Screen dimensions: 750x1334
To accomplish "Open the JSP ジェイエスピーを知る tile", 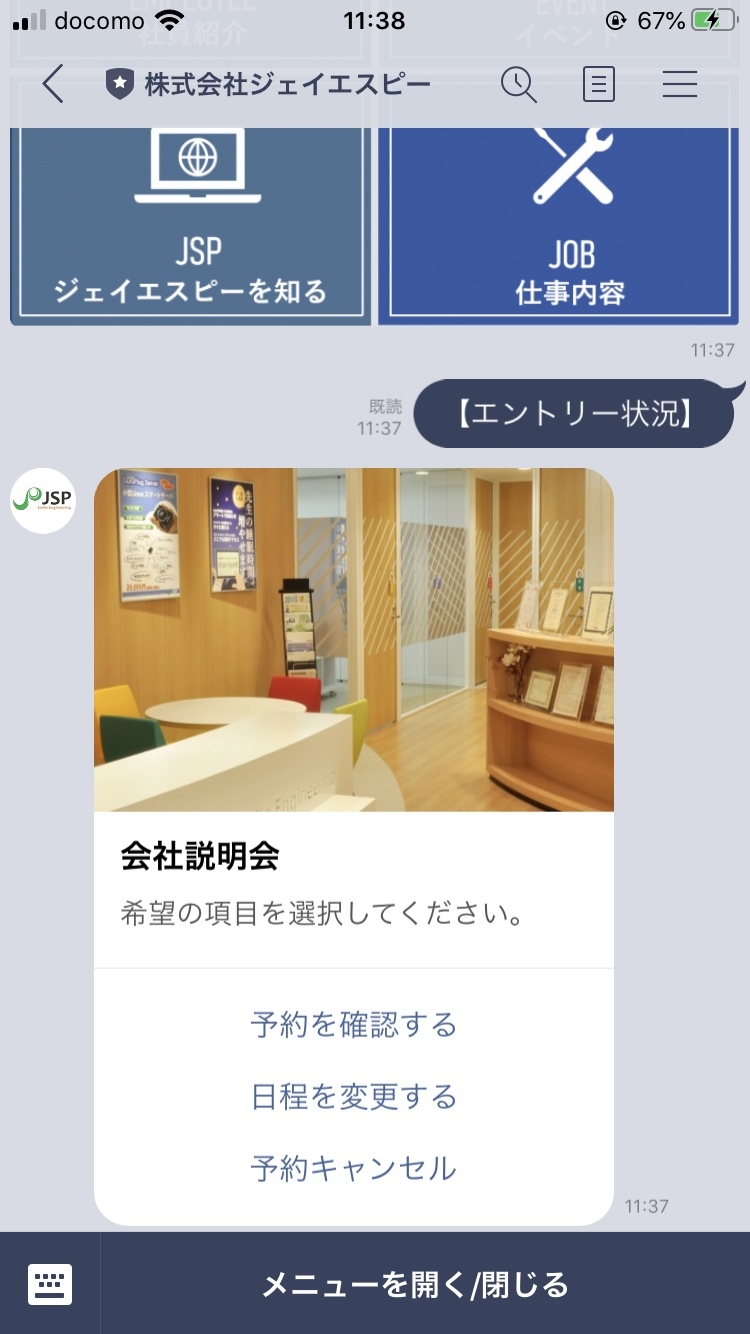I will (191, 224).
